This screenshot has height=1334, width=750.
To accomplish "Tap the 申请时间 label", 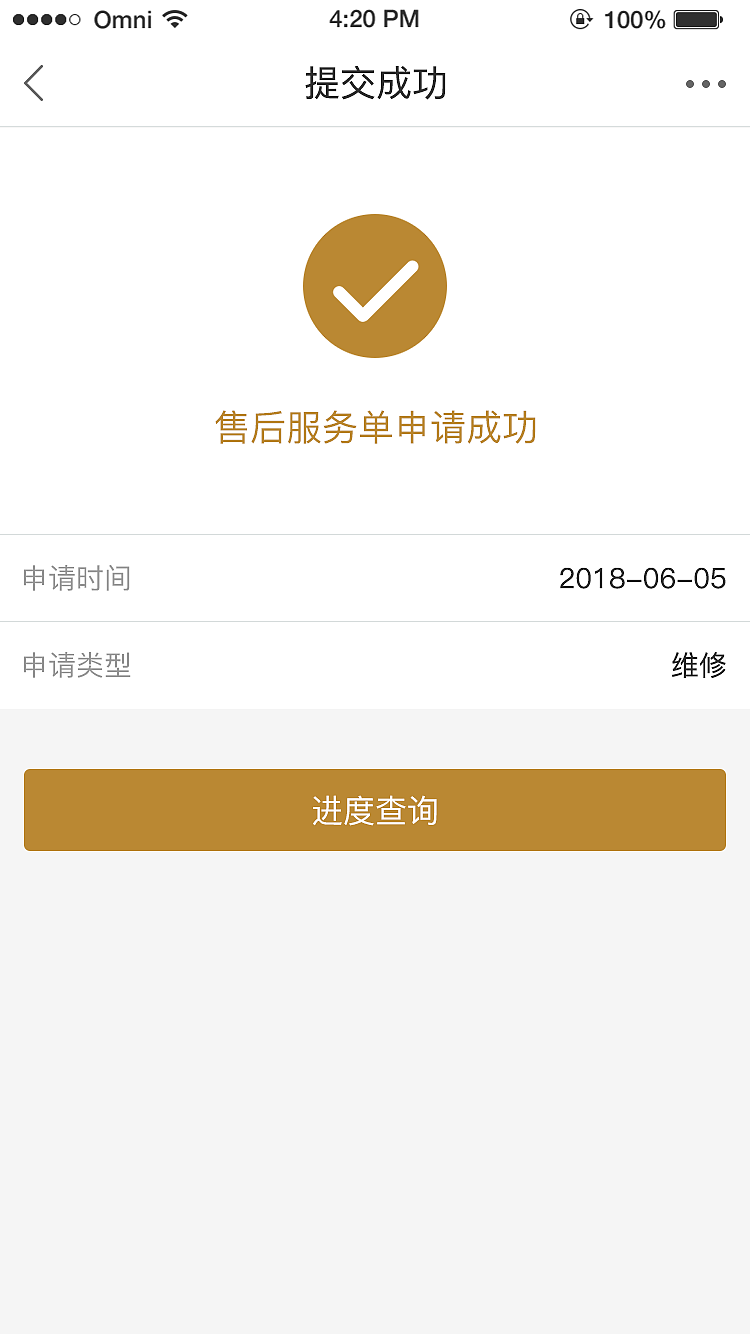I will point(76,578).
